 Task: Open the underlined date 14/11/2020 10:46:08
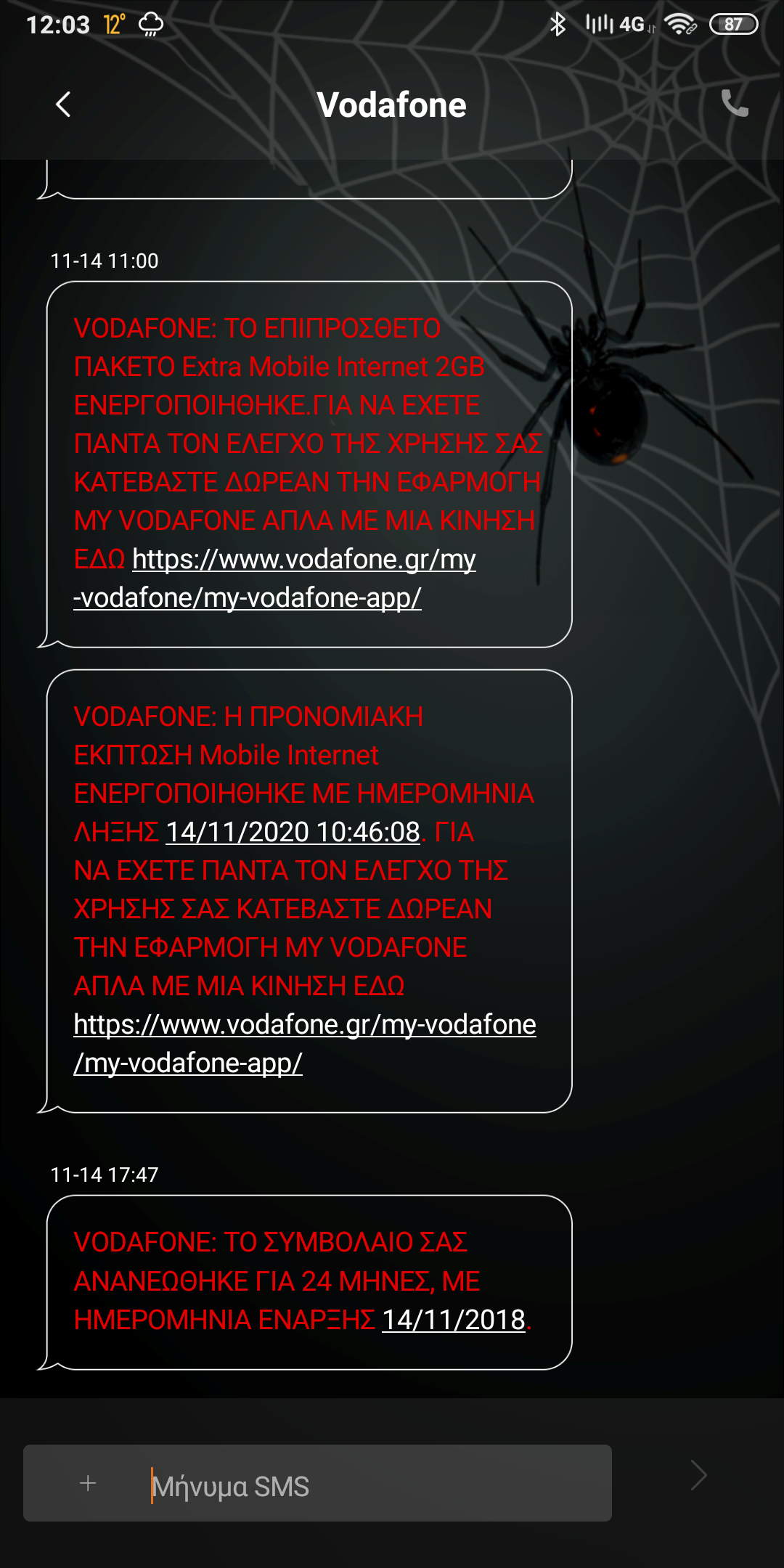pos(293,832)
